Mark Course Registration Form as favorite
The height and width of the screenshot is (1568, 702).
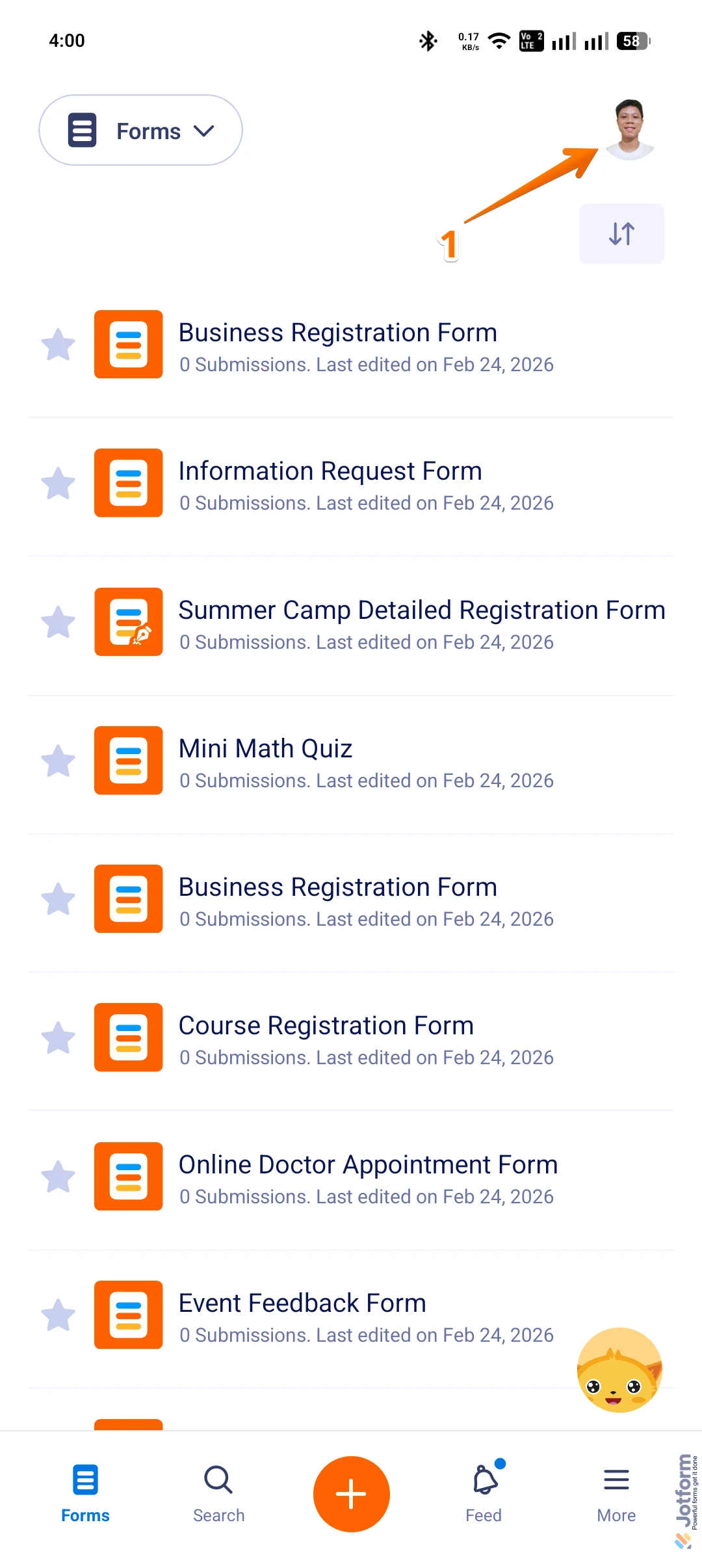click(x=58, y=1038)
